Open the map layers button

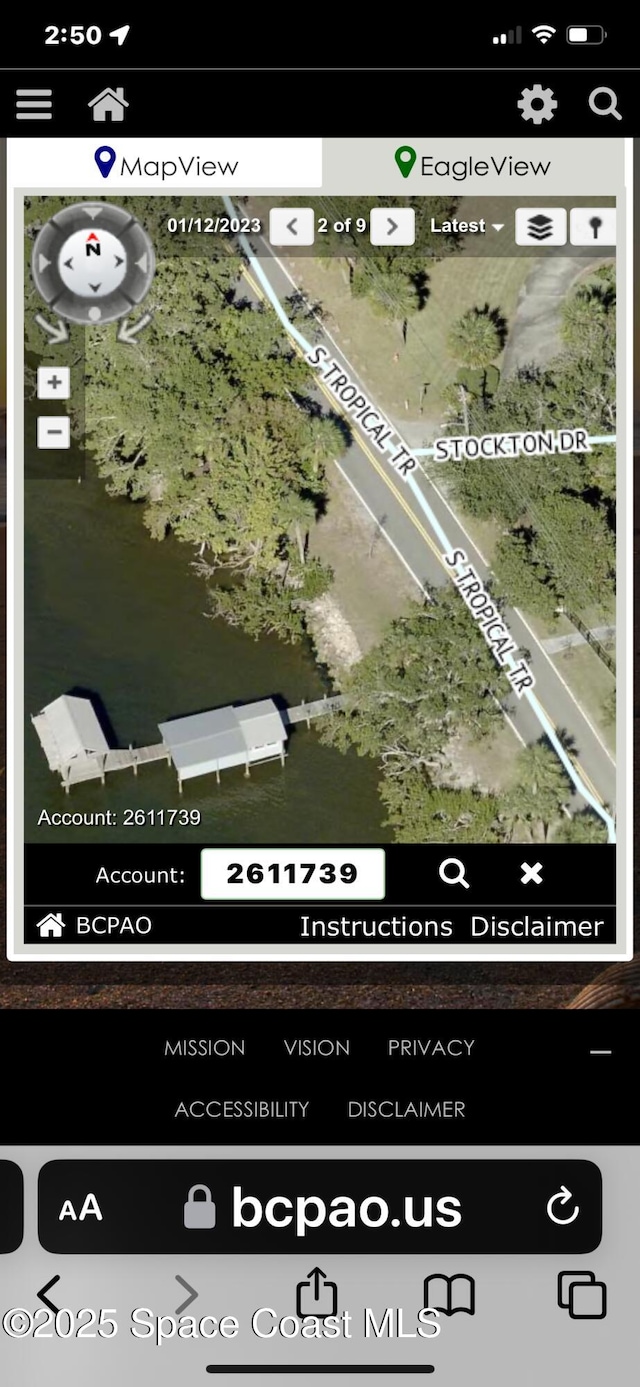(x=540, y=227)
